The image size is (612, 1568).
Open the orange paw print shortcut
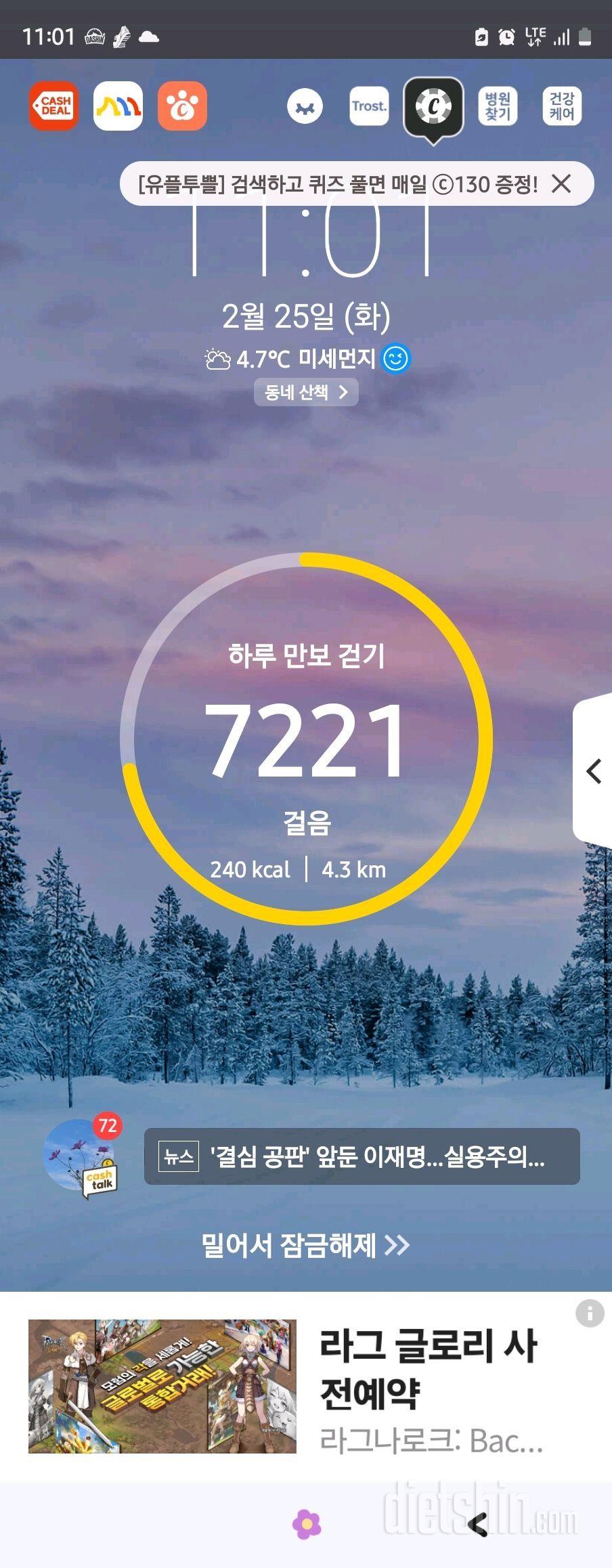(x=182, y=106)
